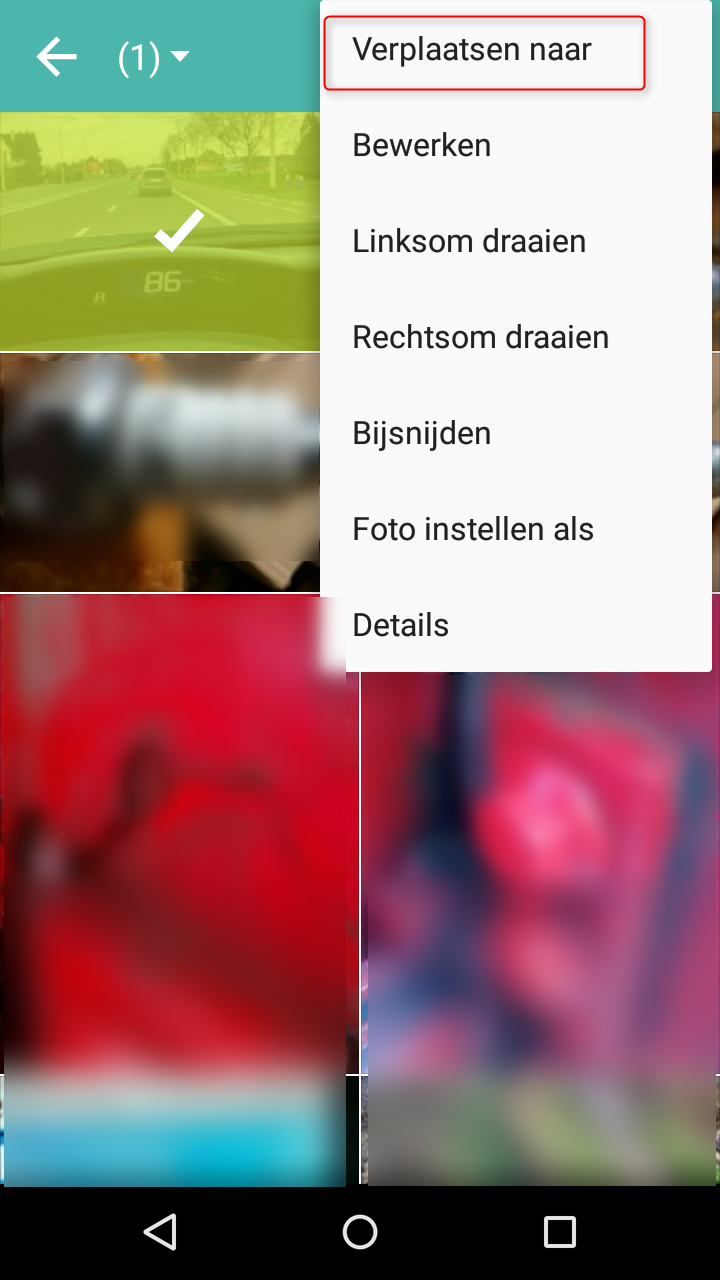The image size is (720, 1280).
Task: Open photo Details
Action: (x=515, y=625)
